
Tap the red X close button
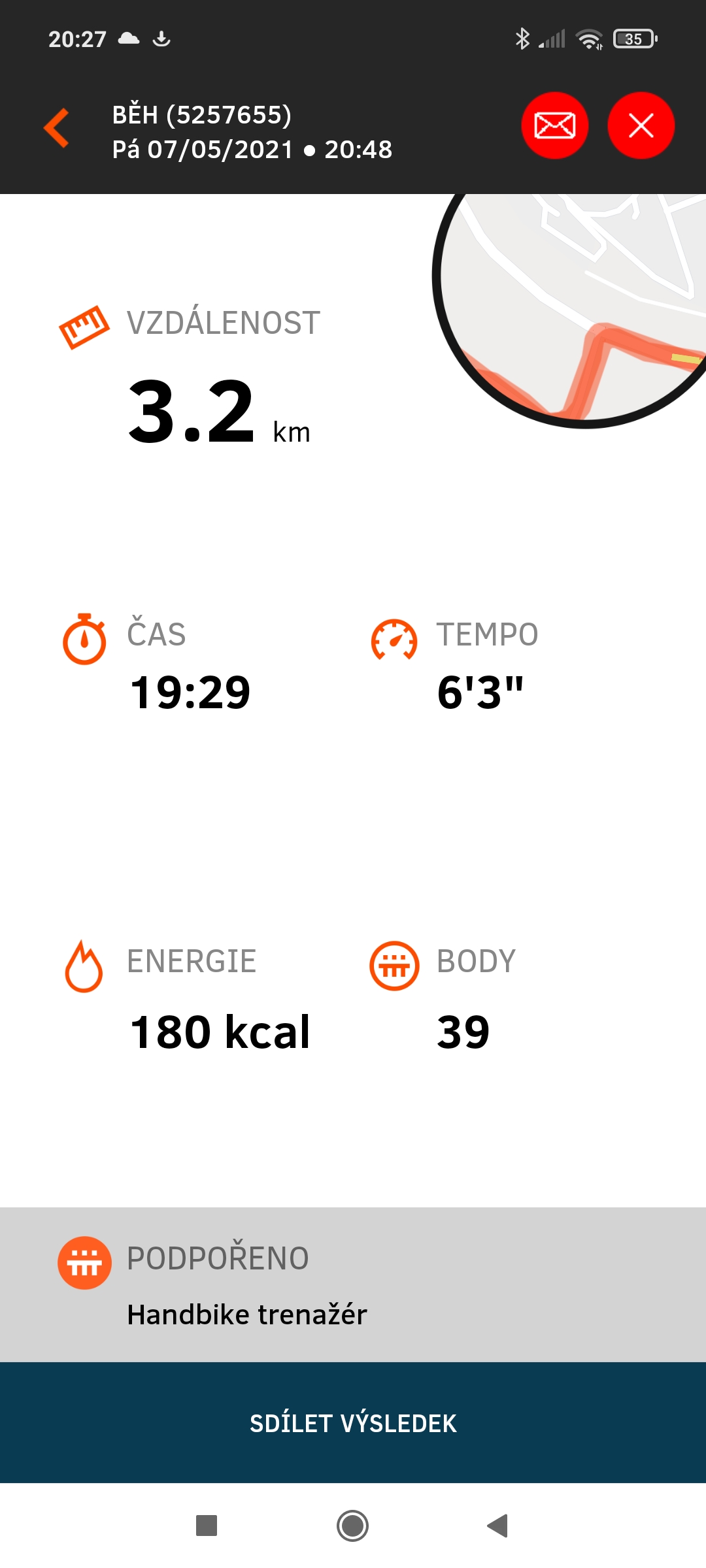click(641, 125)
